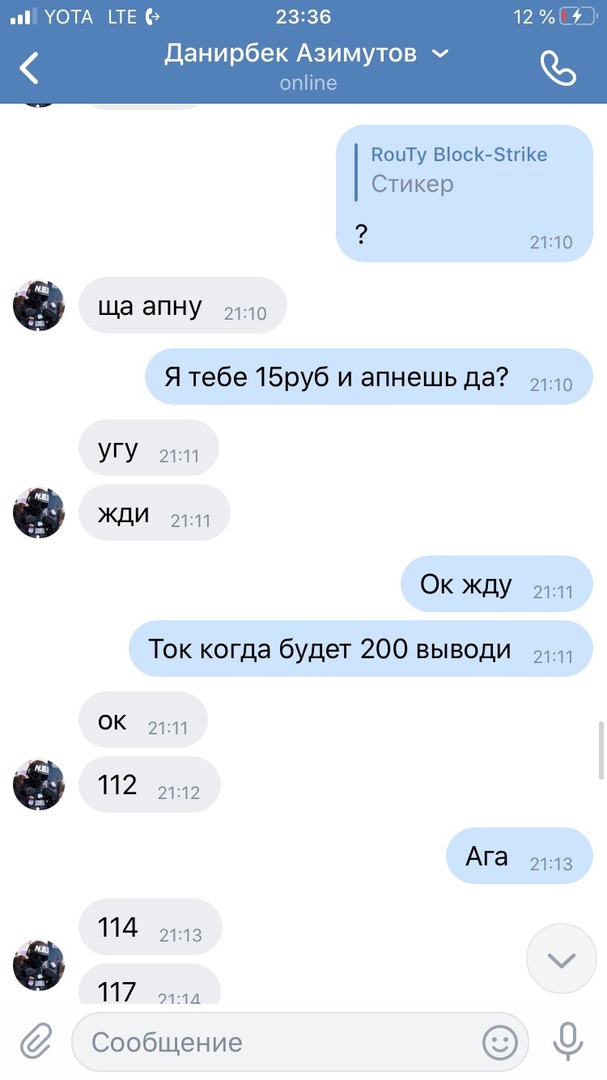Image resolution: width=607 pixels, height=1080 pixels.
Task: Attach a file with the paperclip
Action: click(36, 1043)
